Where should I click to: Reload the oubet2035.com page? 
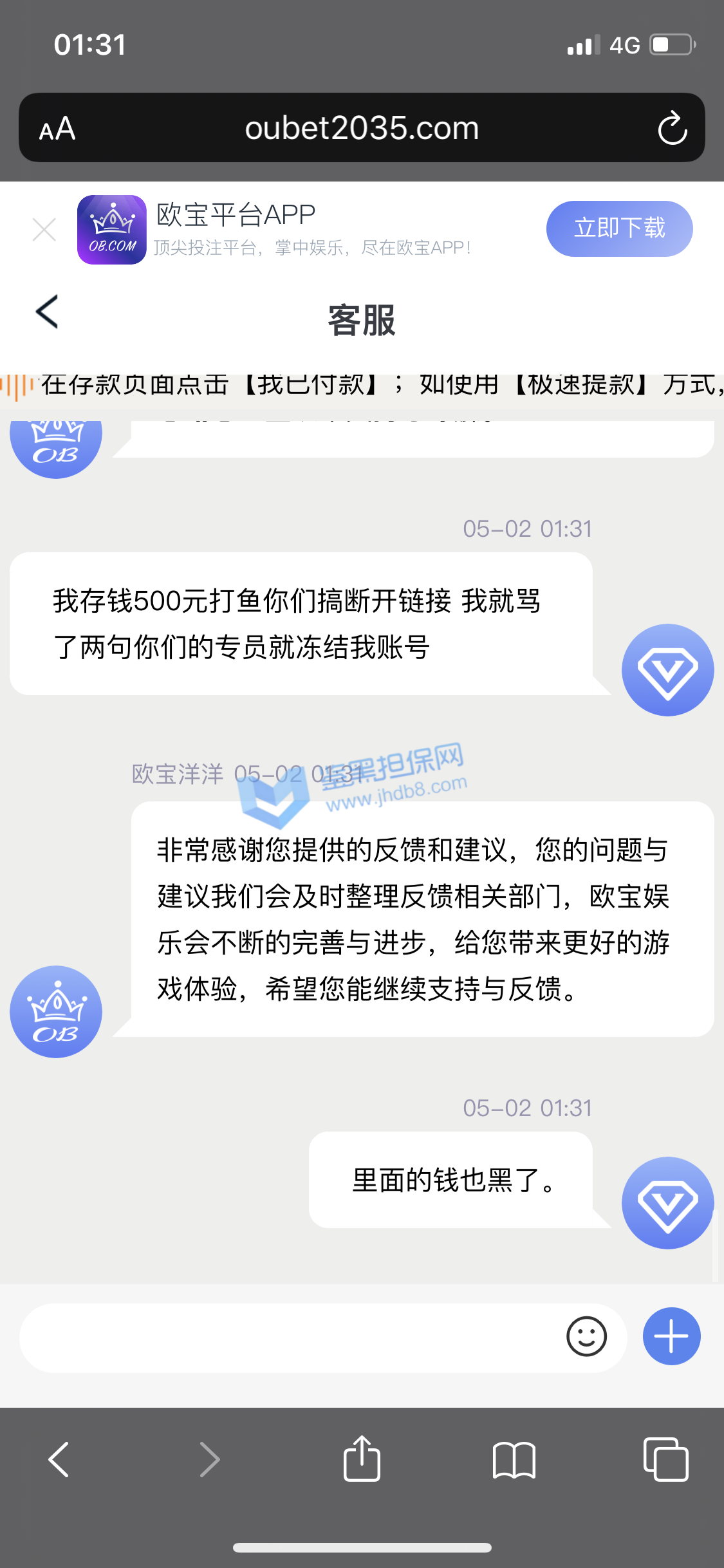(x=673, y=128)
